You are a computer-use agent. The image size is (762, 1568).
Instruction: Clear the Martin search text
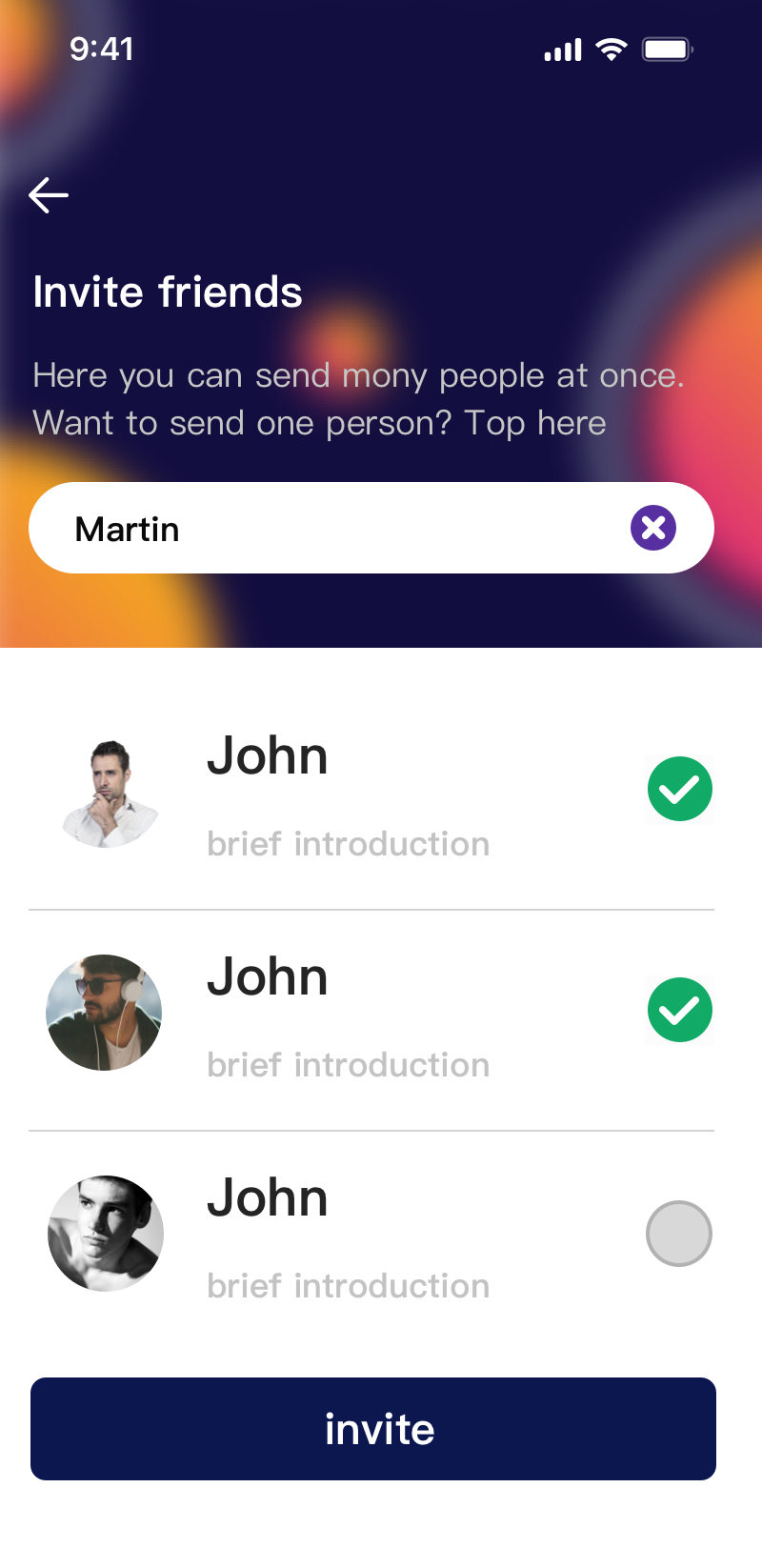tap(653, 528)
